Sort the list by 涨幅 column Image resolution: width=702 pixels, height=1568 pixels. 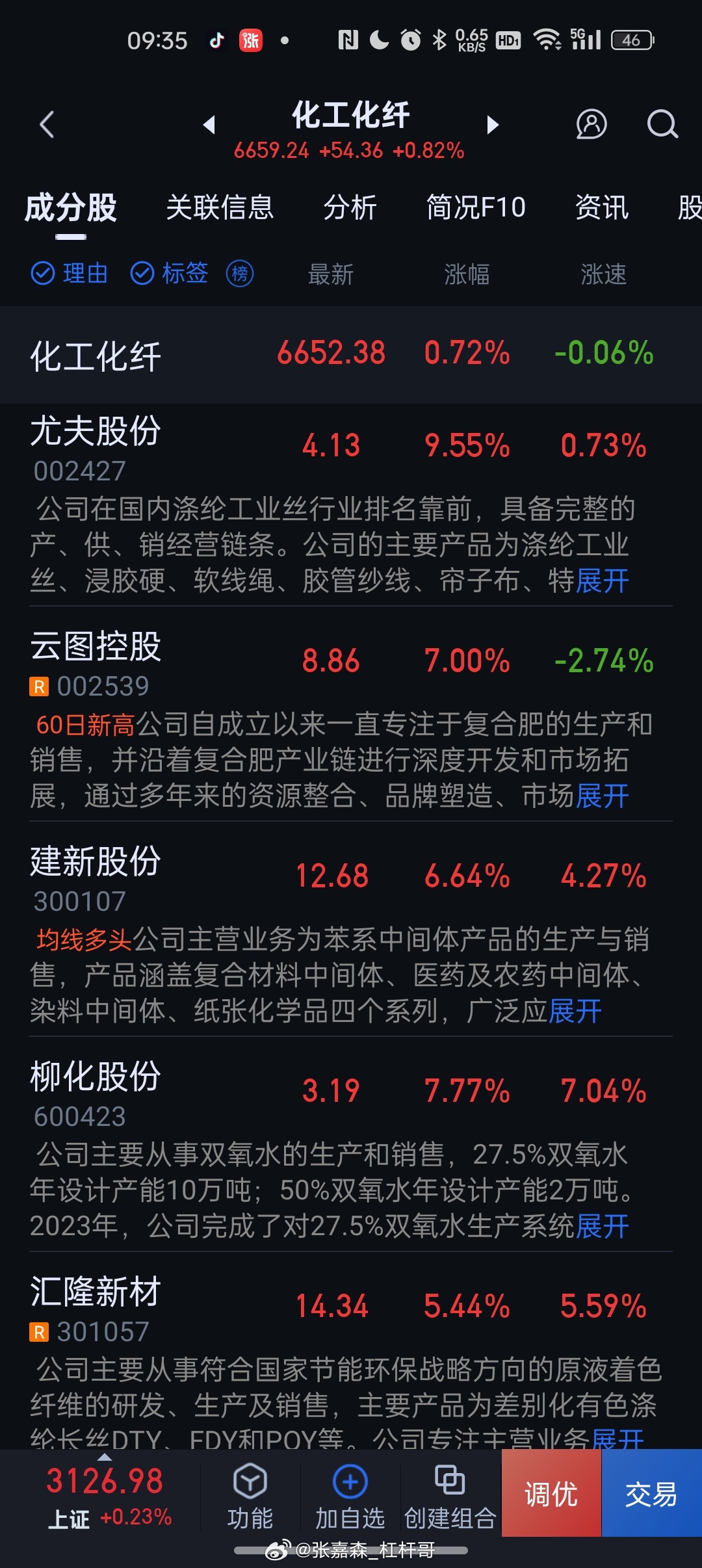coord(467,274)
